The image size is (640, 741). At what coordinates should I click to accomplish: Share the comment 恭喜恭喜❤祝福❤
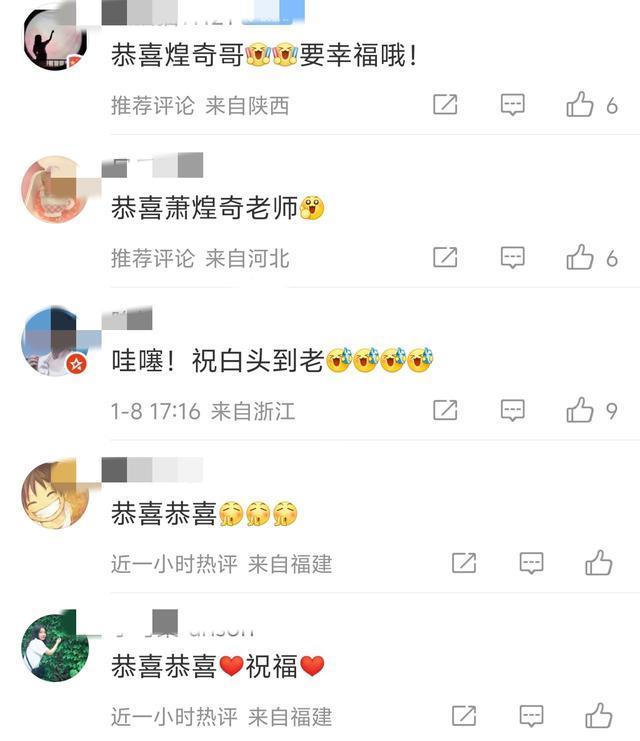click(x=464, y=716)
